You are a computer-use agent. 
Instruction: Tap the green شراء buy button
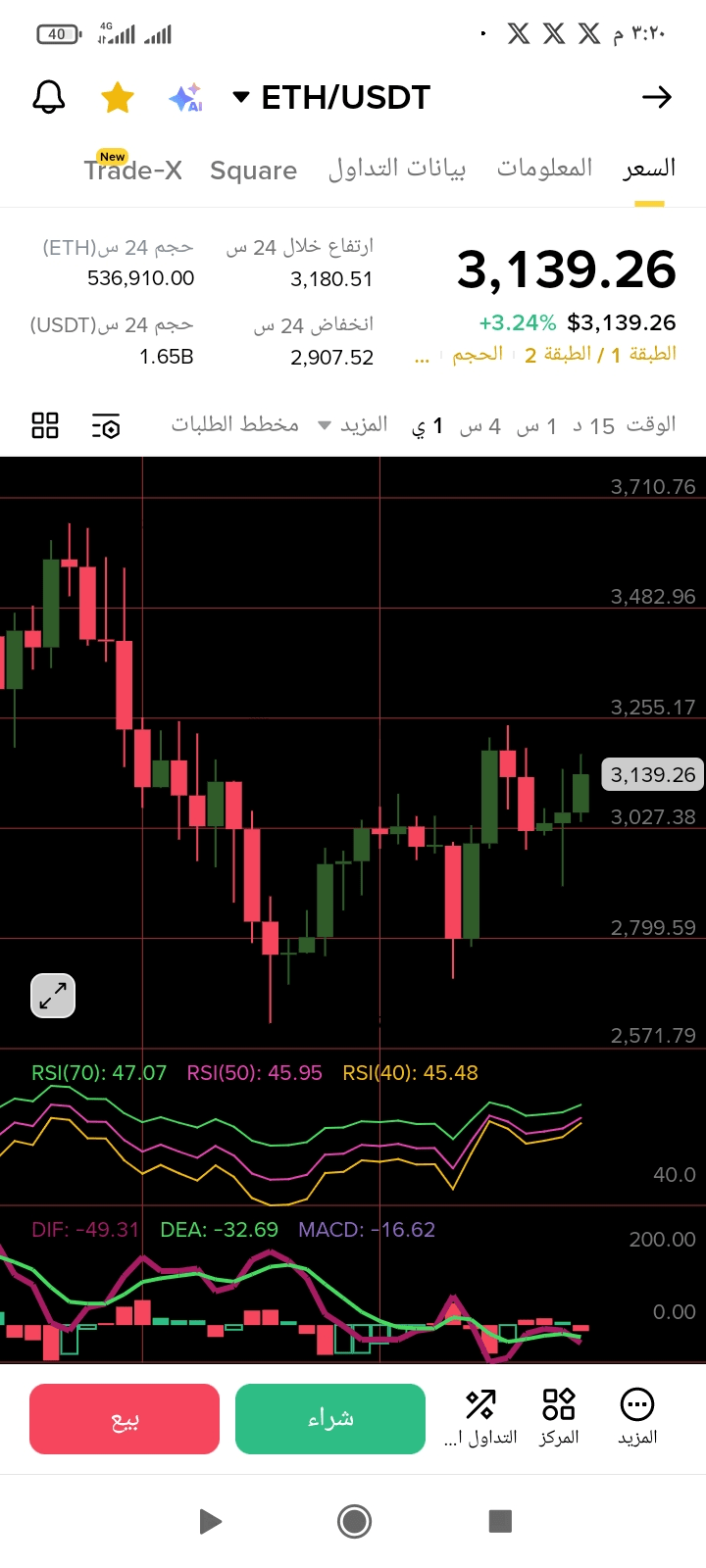[330, 1419]
